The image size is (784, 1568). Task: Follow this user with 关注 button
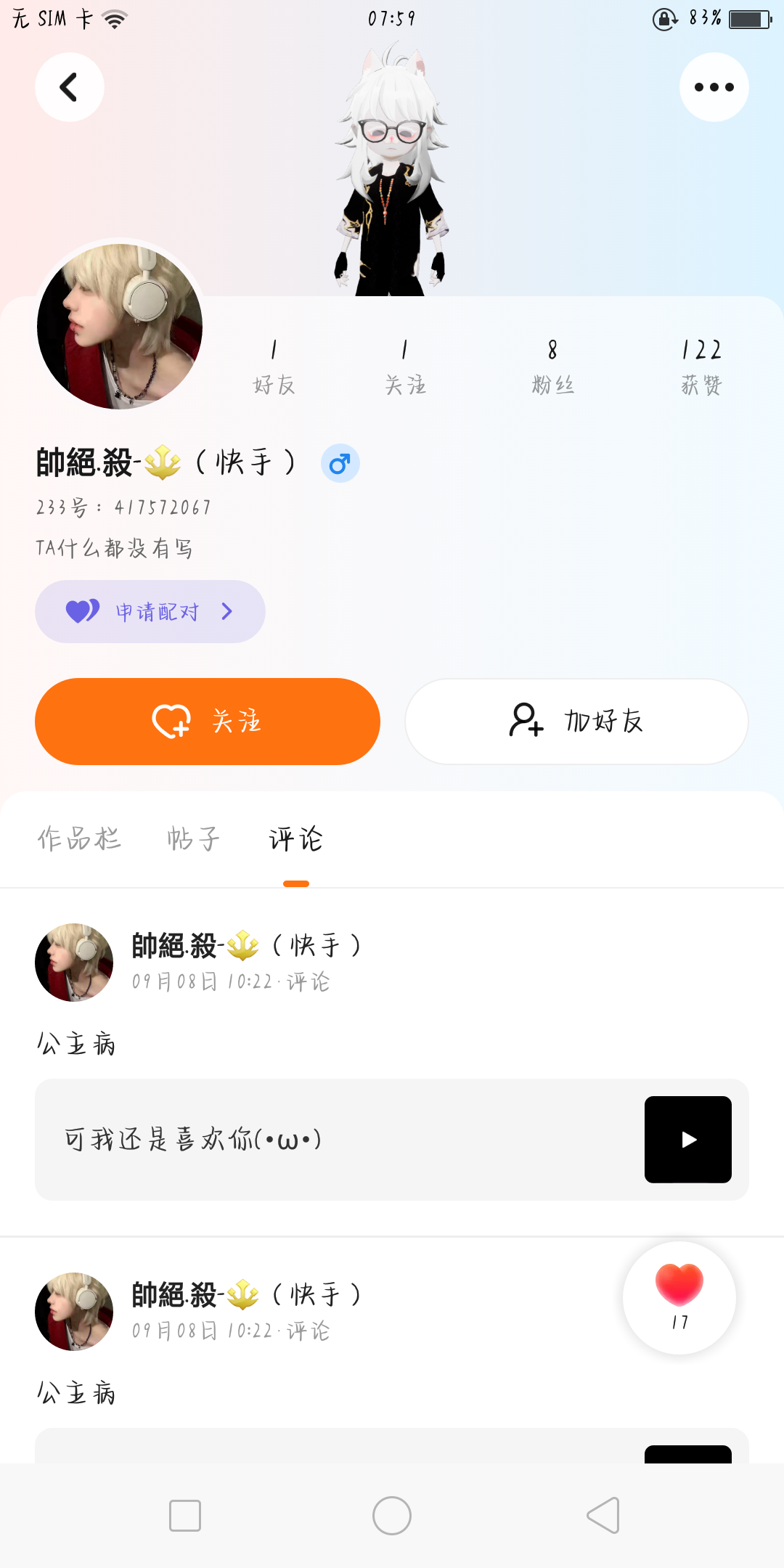pos(208,721)
